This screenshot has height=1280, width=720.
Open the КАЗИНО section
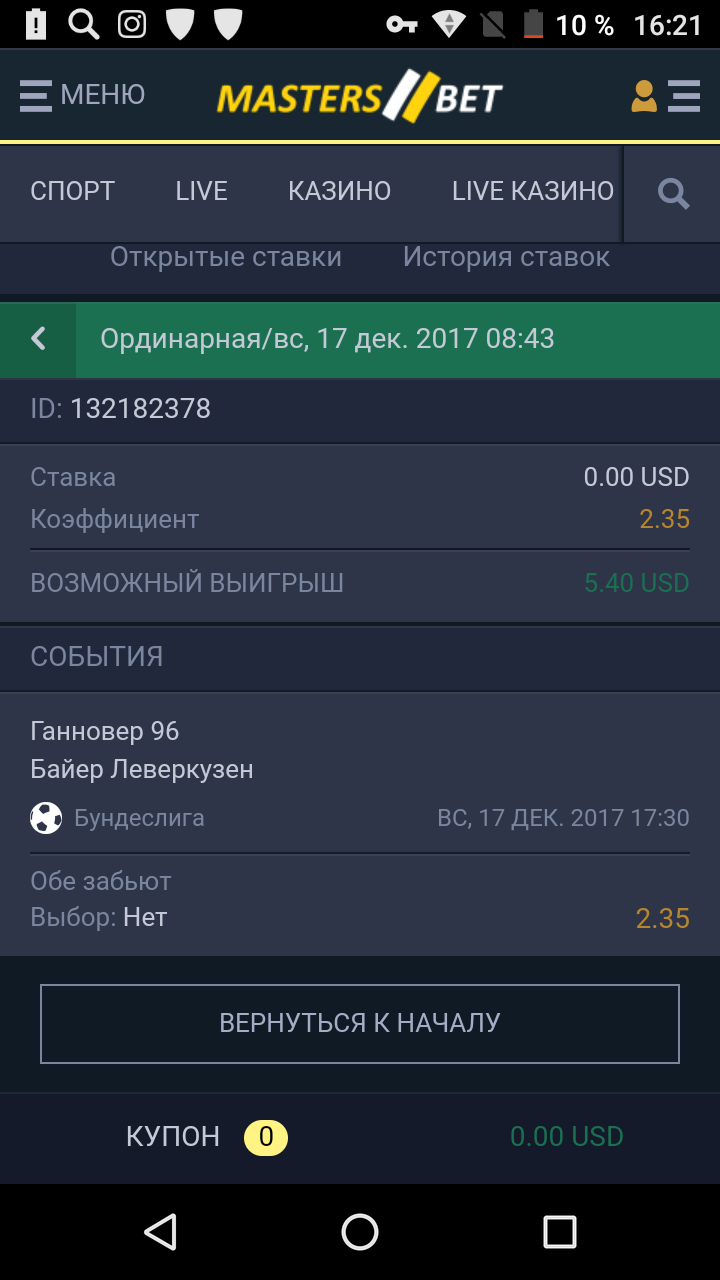(339, 190)
